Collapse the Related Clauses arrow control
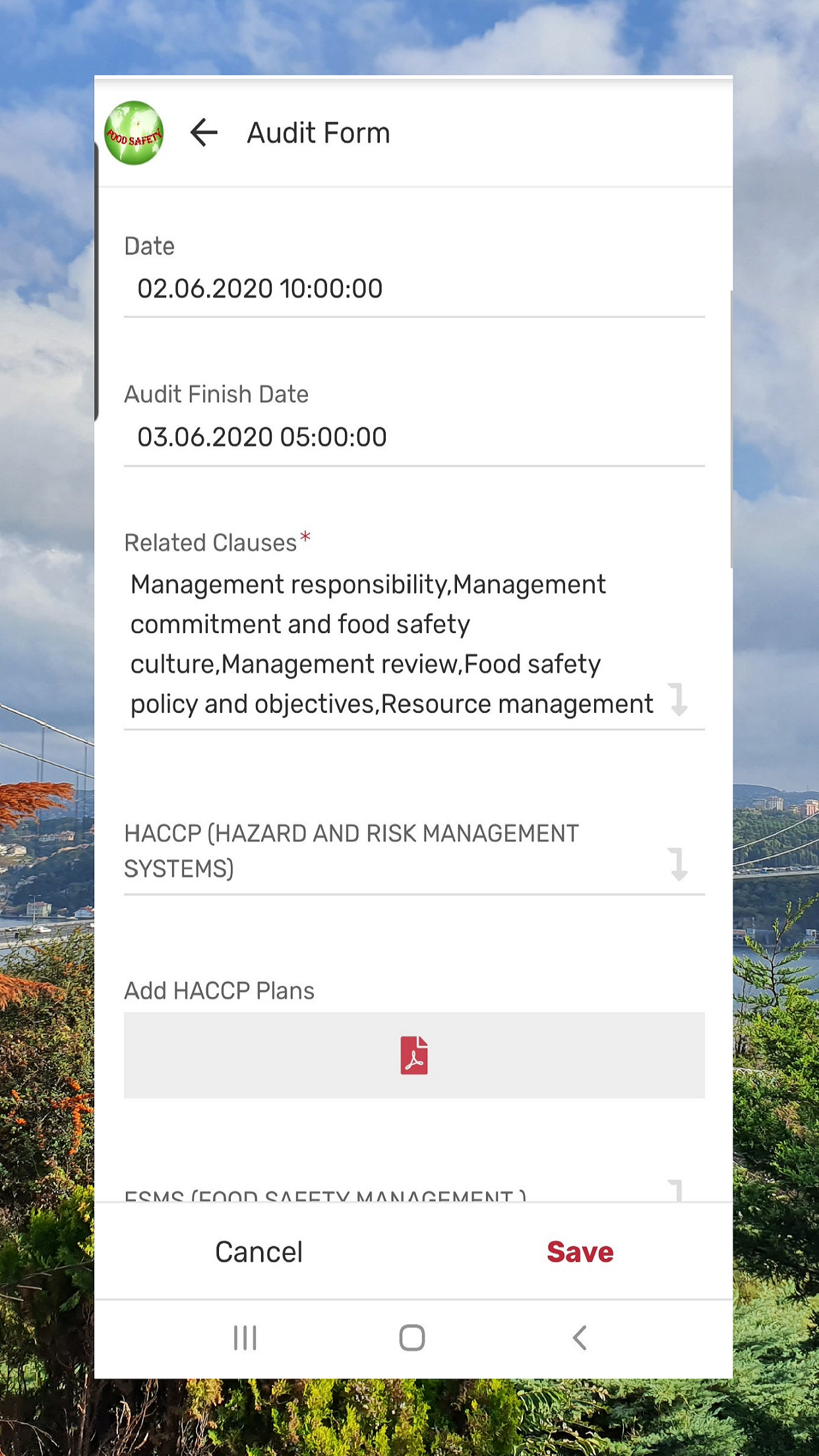This screenshot has width=819, height=1456. (x=679, y=704)
